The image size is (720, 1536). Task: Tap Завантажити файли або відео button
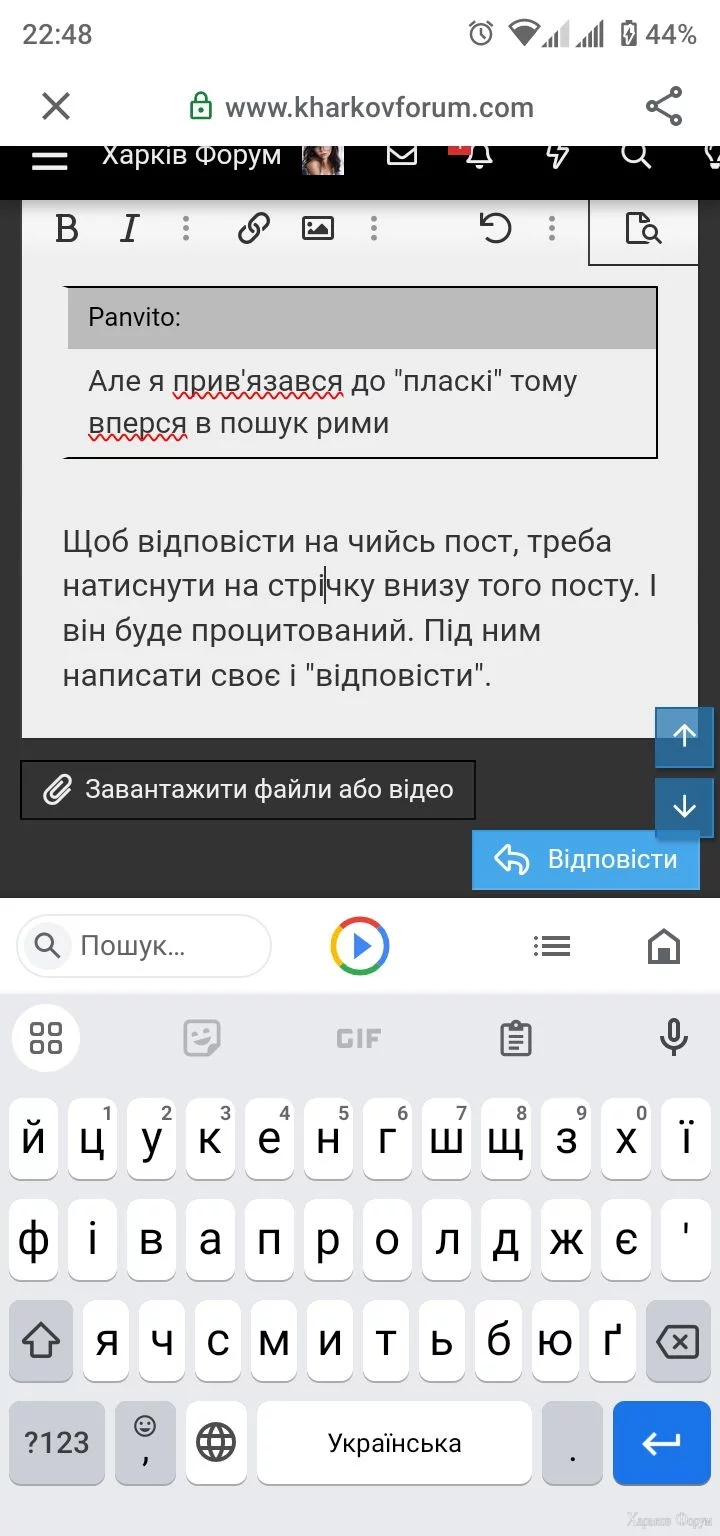(x=248, y=790)
